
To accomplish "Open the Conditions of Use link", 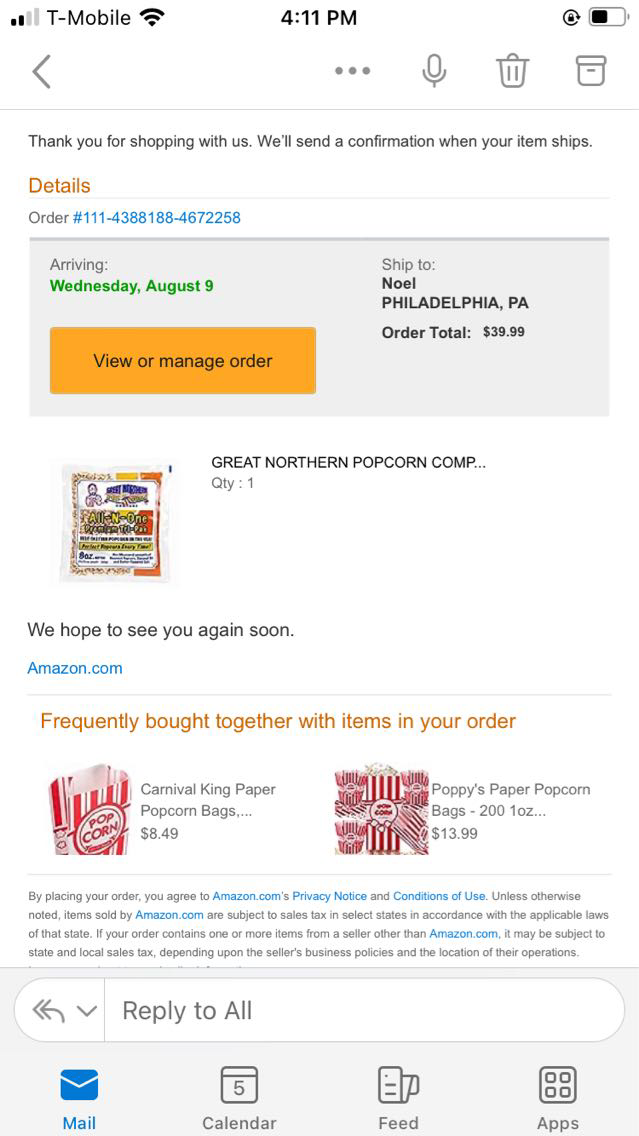I will [439, 896].
